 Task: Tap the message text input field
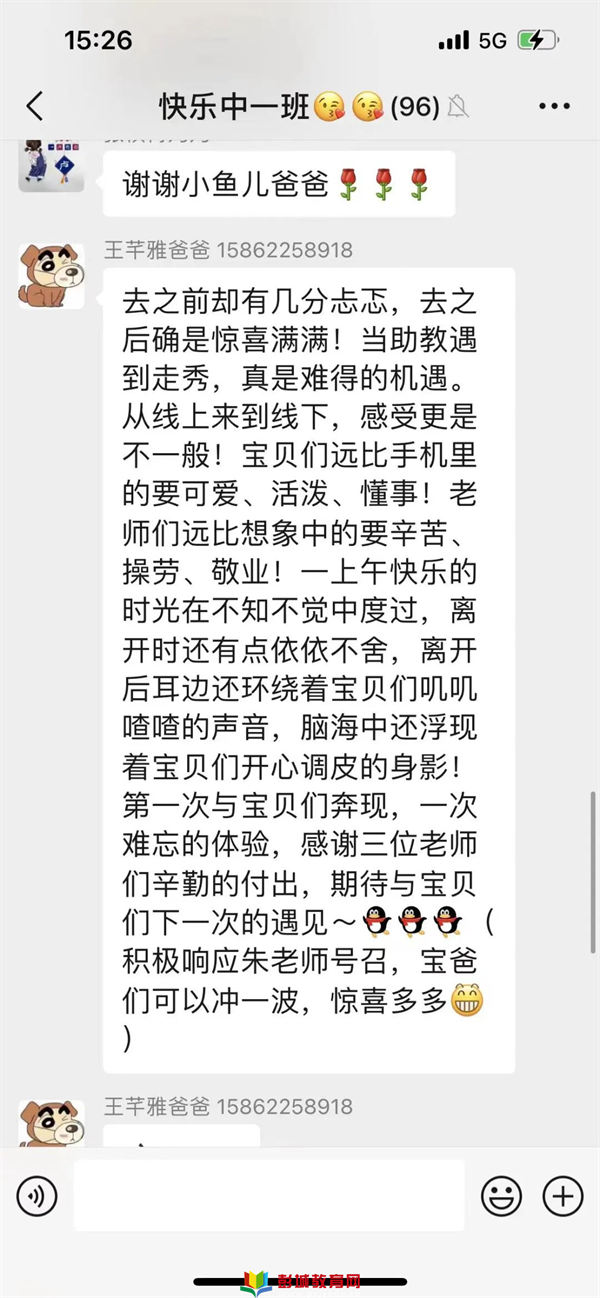[x=269, y=1195]
